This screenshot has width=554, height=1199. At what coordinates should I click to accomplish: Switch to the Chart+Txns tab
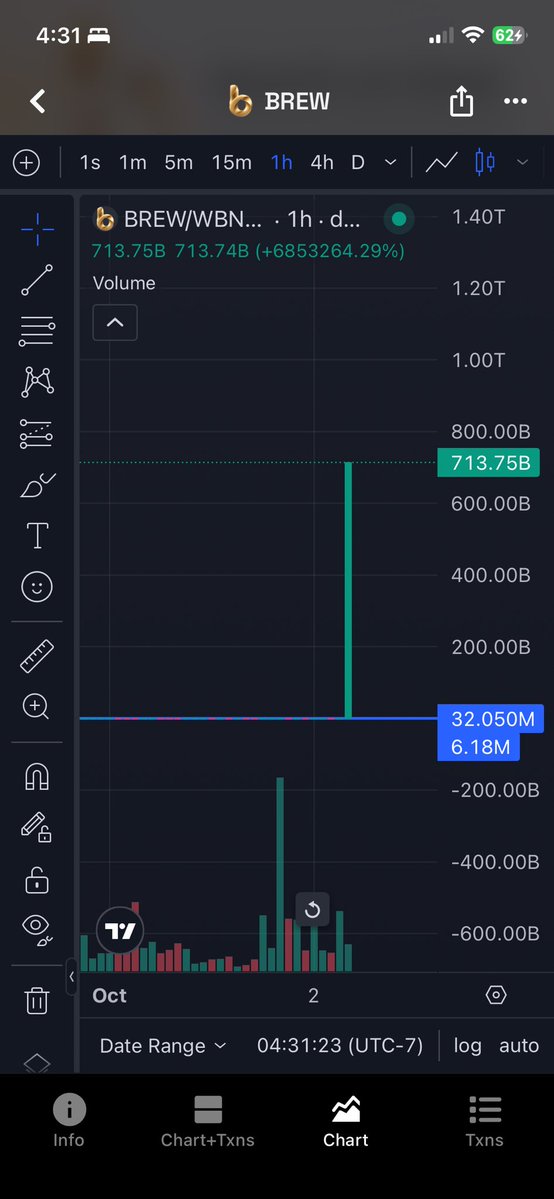click(207, 1121)
